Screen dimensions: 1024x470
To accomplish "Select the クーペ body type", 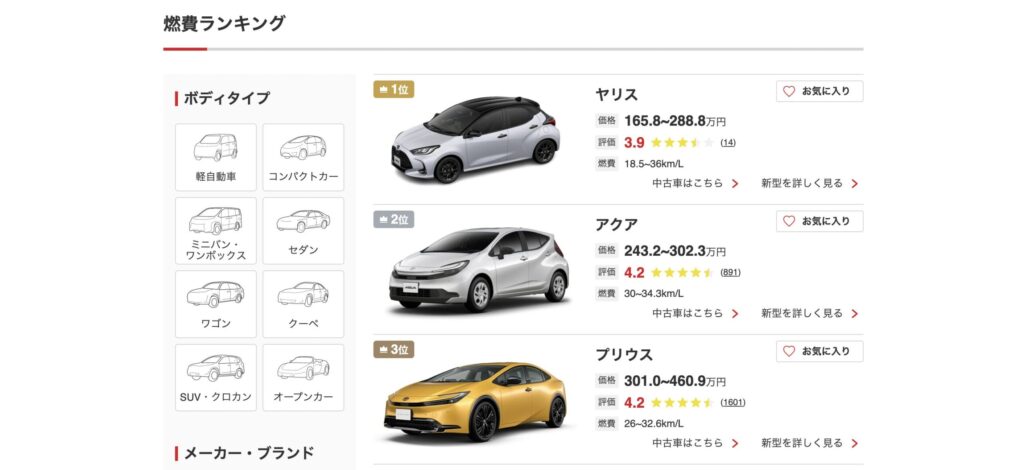I will pyautogui.click(x=303, y=304).
